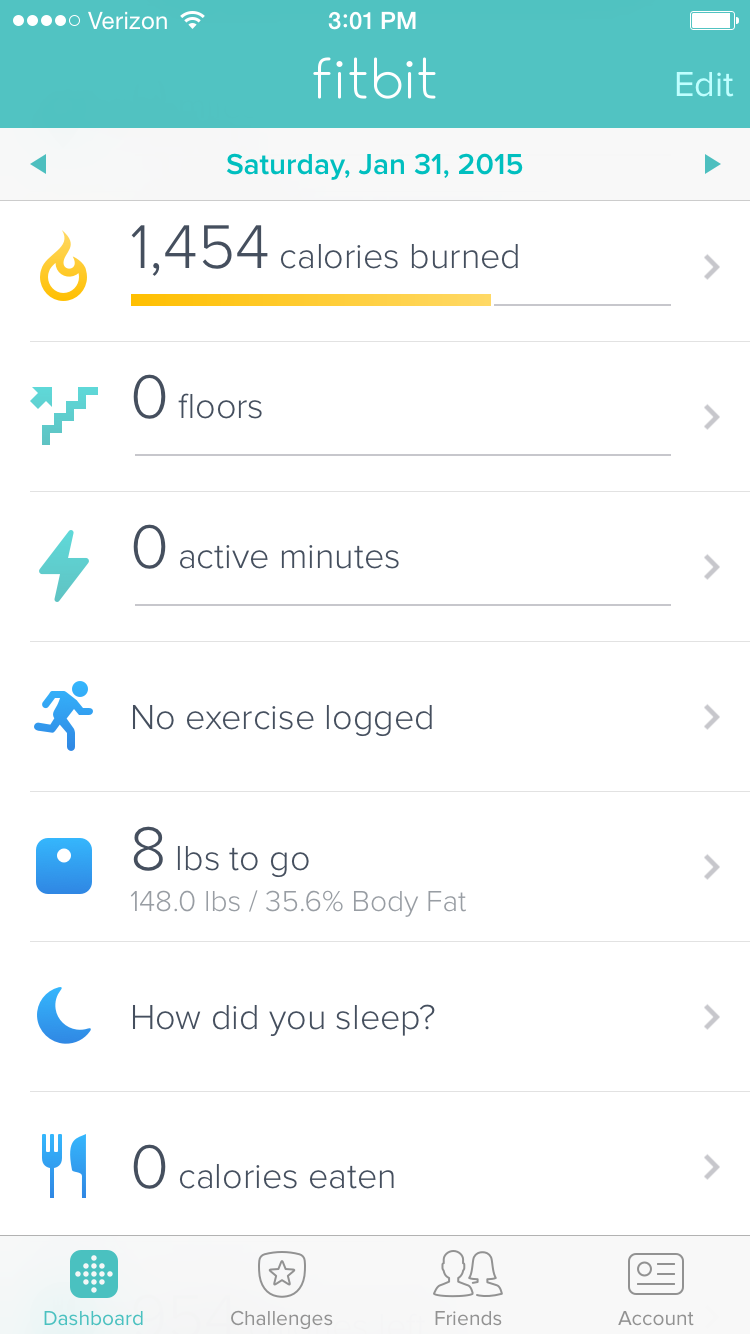Expand the weight entry chevron

click(711, 866)
